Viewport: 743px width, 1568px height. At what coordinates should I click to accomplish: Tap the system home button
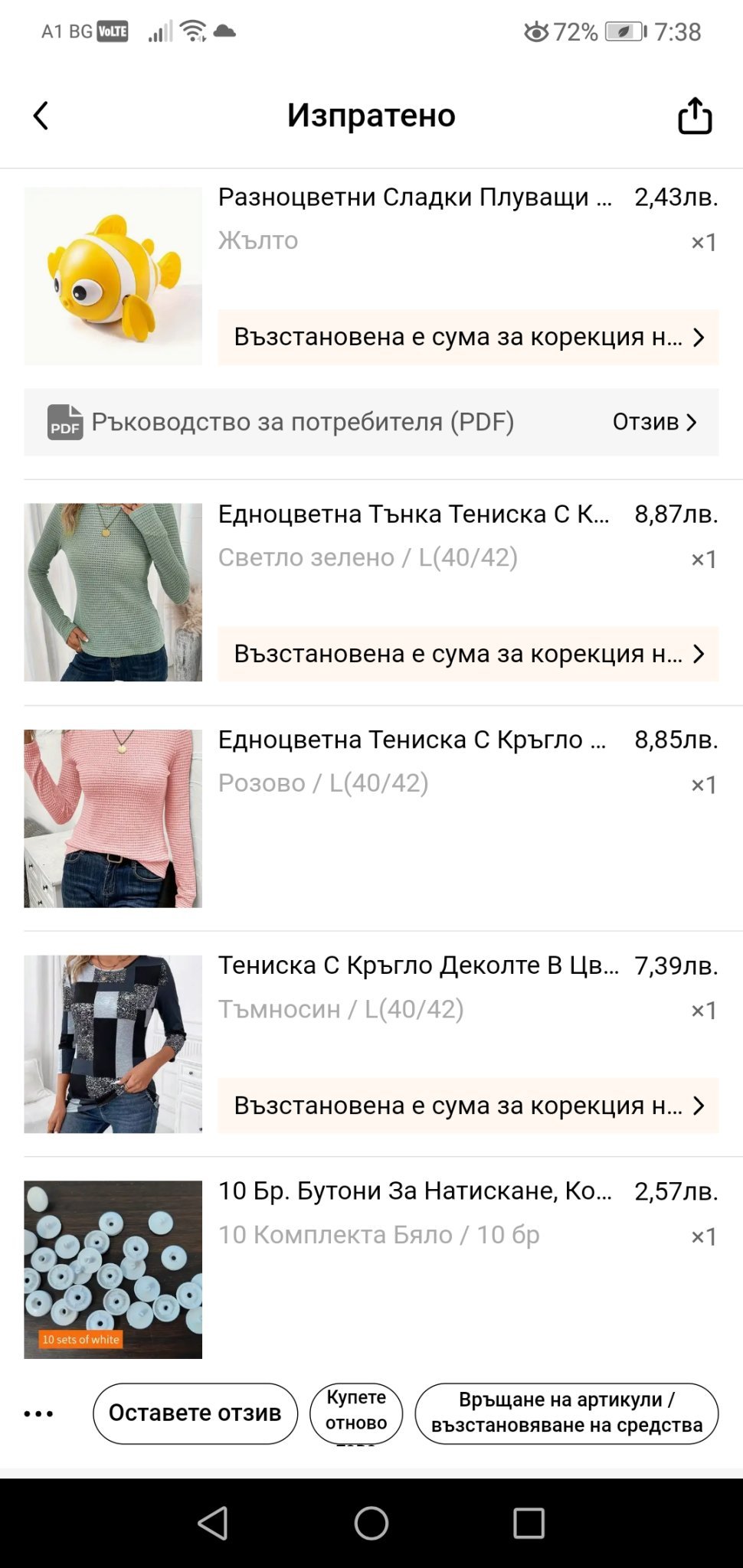[371, 1524]
